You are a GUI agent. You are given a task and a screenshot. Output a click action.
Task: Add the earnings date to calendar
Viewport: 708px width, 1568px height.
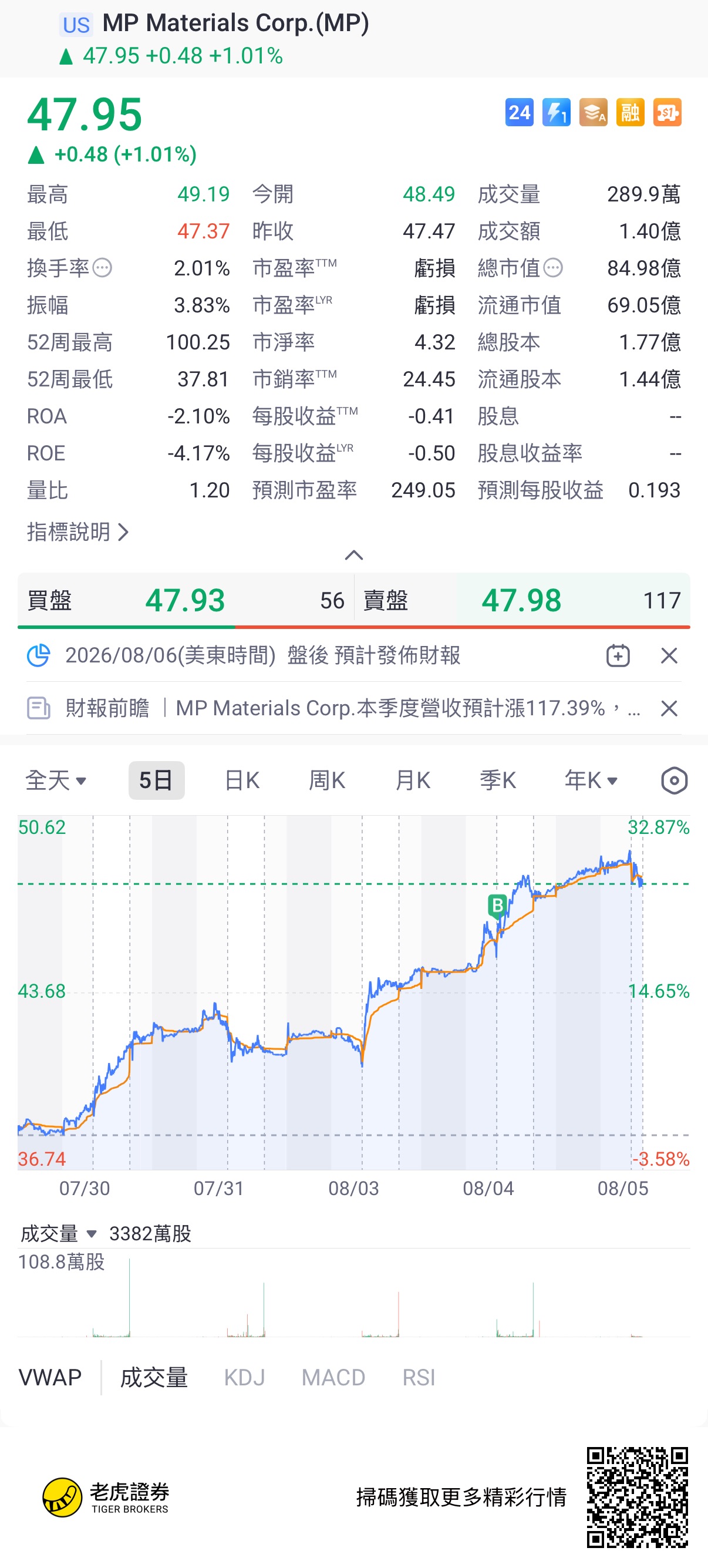coord(618,655)
